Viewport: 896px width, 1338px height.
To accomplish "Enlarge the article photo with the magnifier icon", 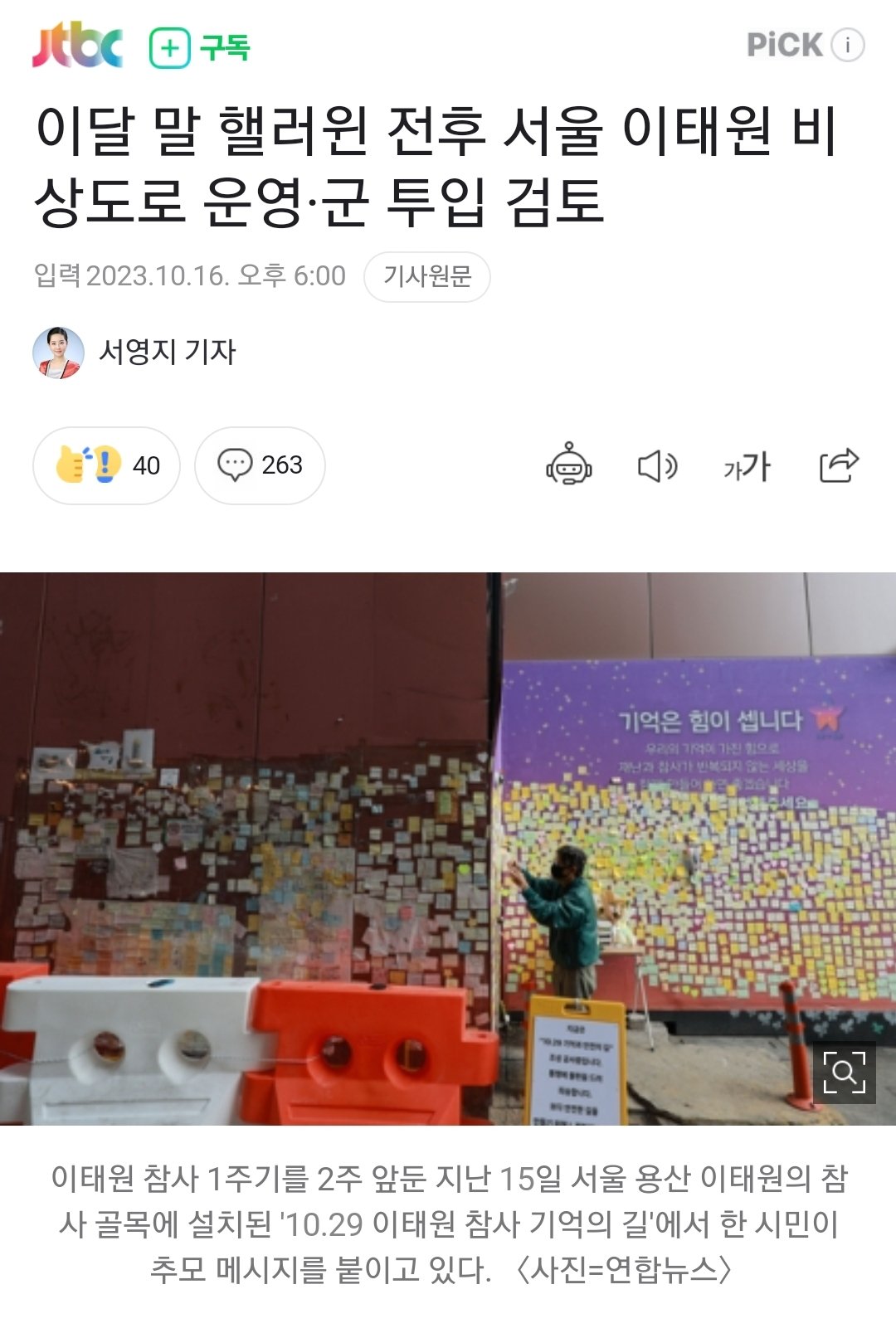I will click(844, 1073).
